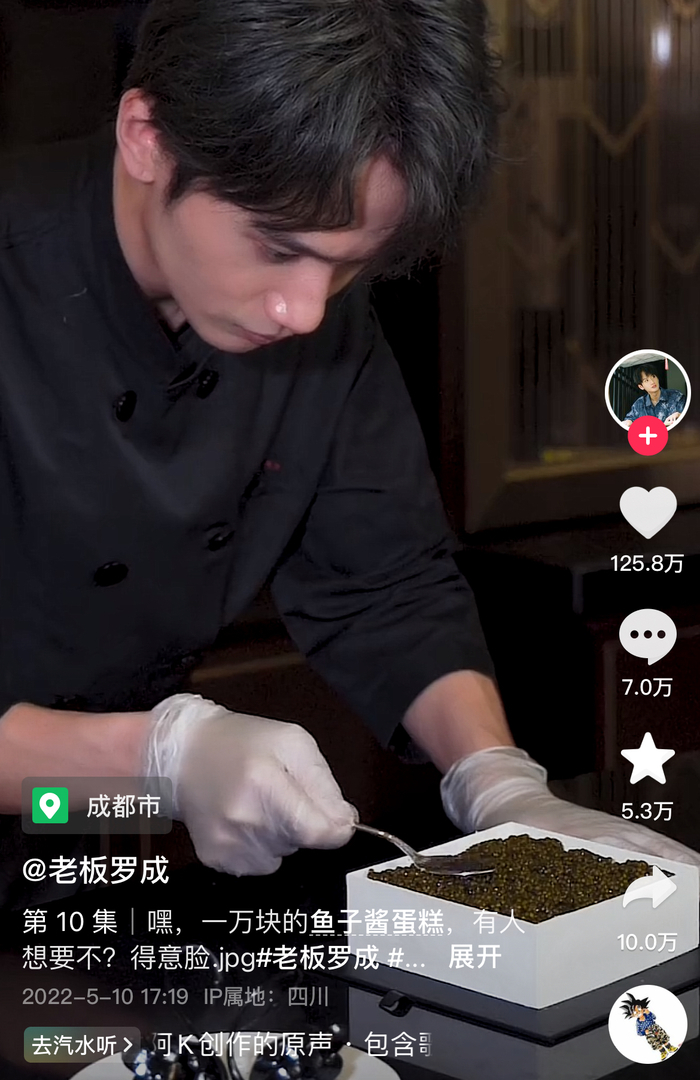Tap the 去汽水听 music button

tap(82, 1046)
